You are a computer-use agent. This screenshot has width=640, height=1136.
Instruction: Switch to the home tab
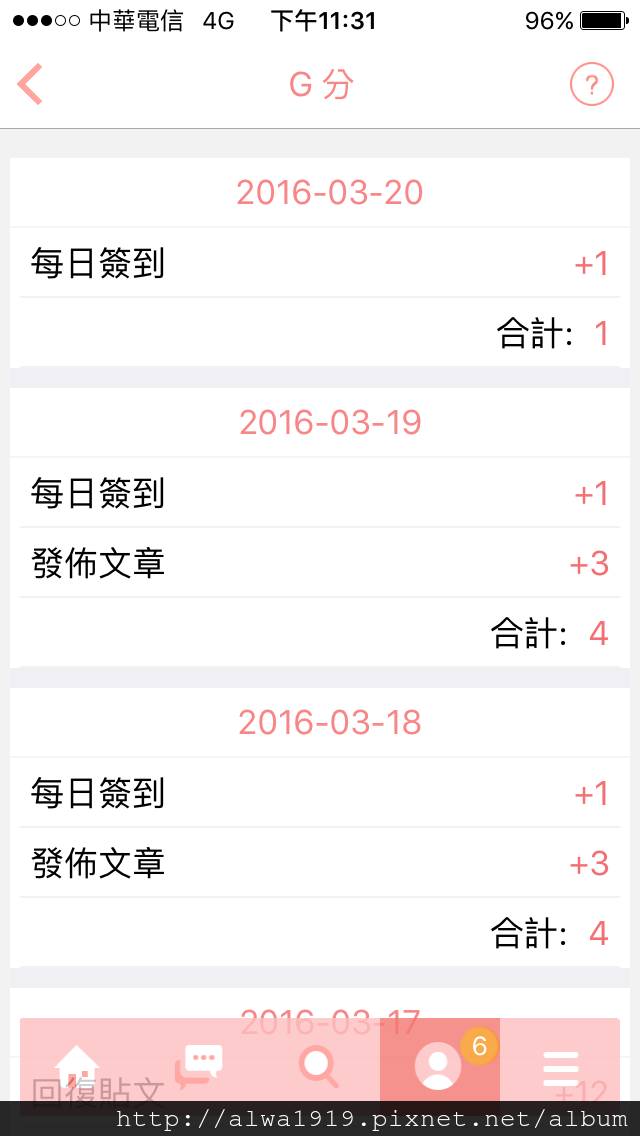point(78,1066)
